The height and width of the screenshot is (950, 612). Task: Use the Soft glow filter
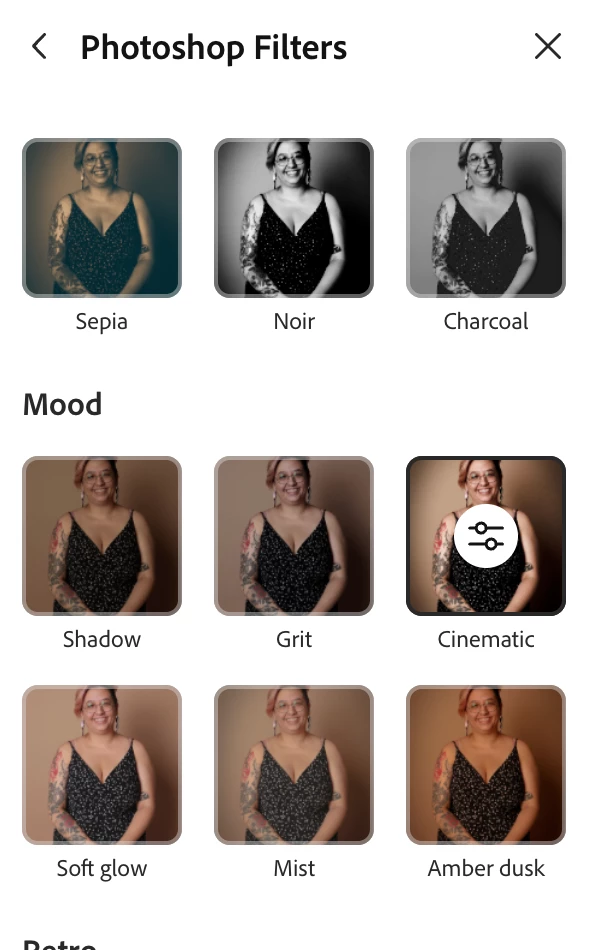click(102, 765)
